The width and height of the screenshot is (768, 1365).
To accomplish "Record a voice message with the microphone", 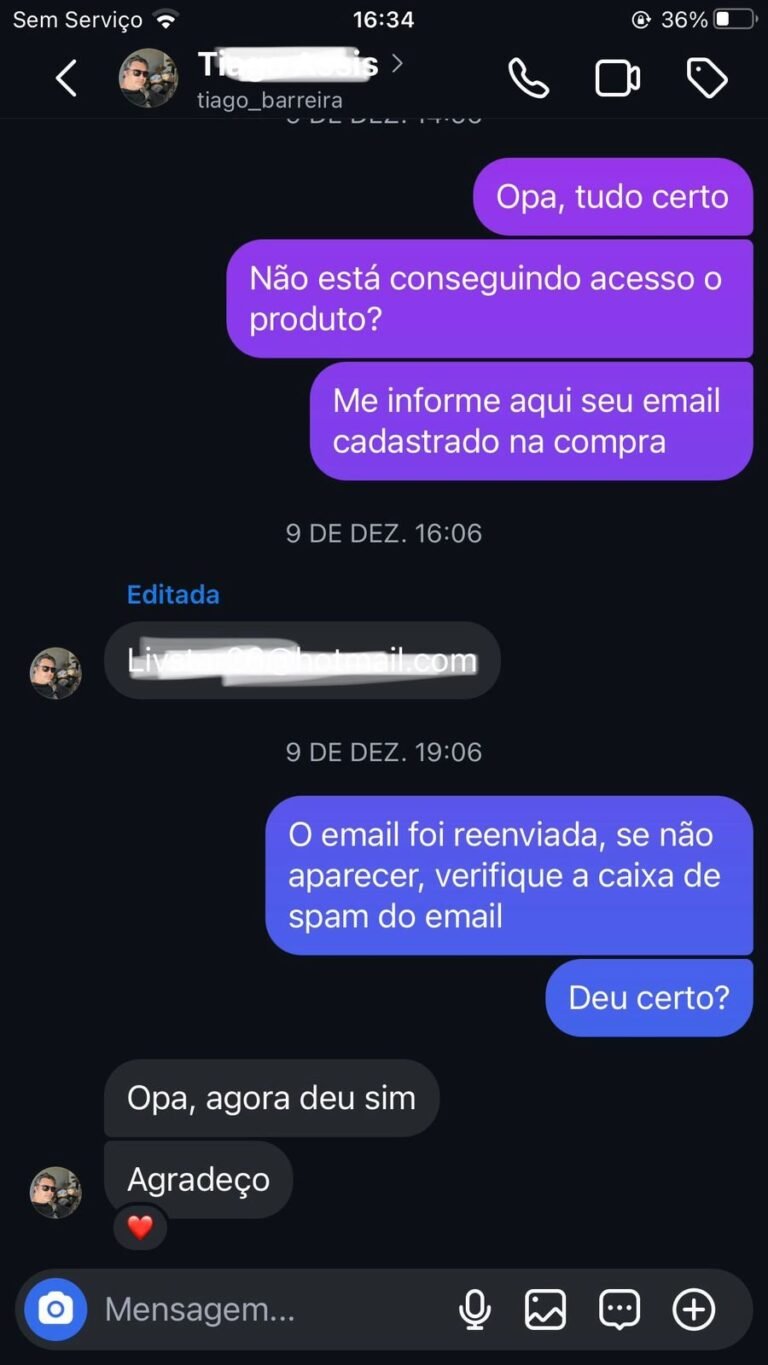I will tap(474, 1309).
